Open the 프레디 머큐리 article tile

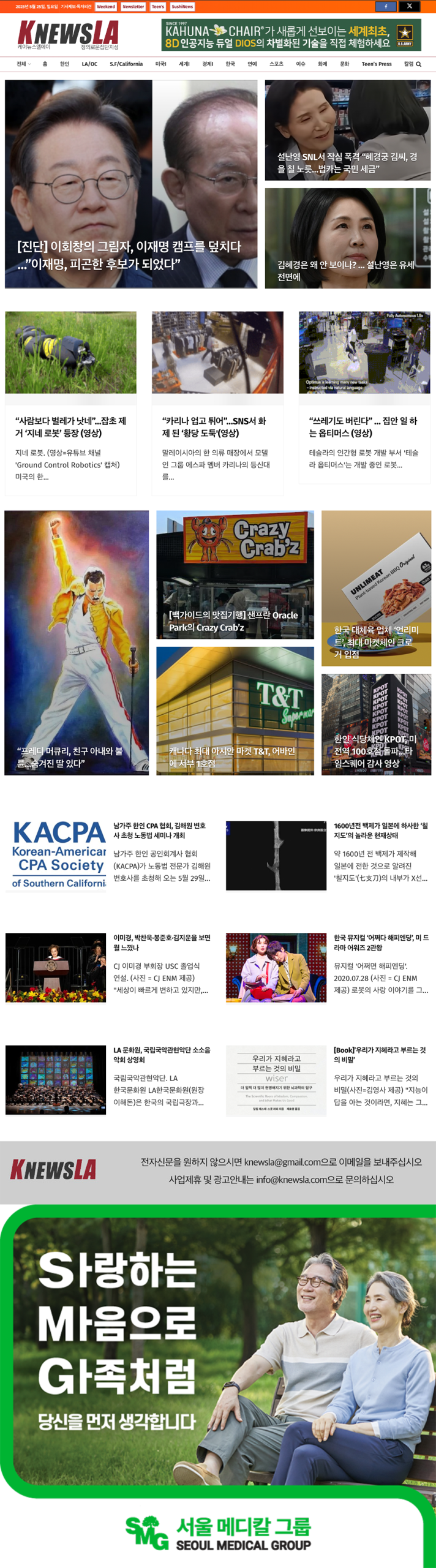pyautogui.click(x=77, y=643)
